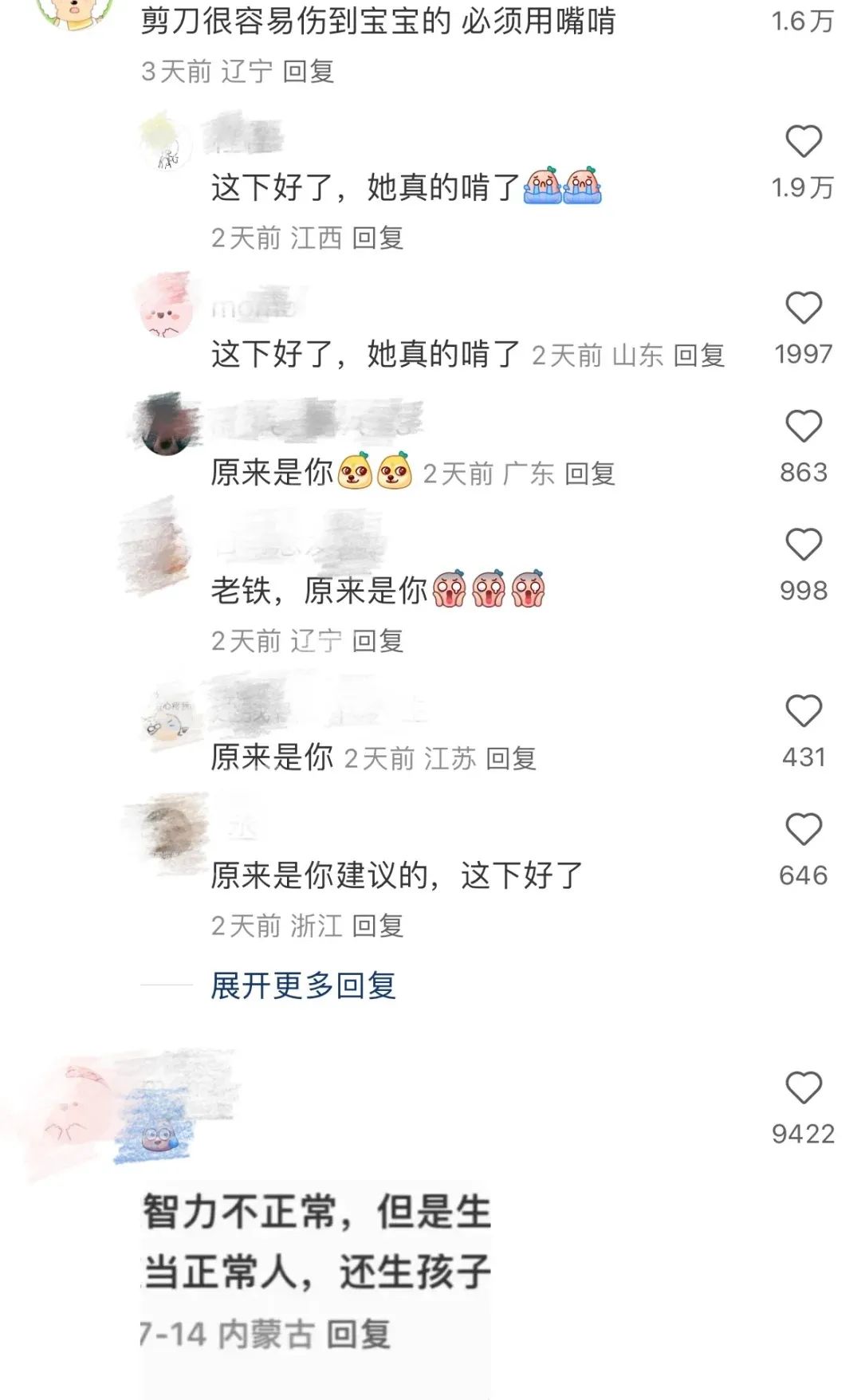The image size is (861, 1400).
Task: Tap 回复 beside the 江苏 reply
Action: [511, 758]
